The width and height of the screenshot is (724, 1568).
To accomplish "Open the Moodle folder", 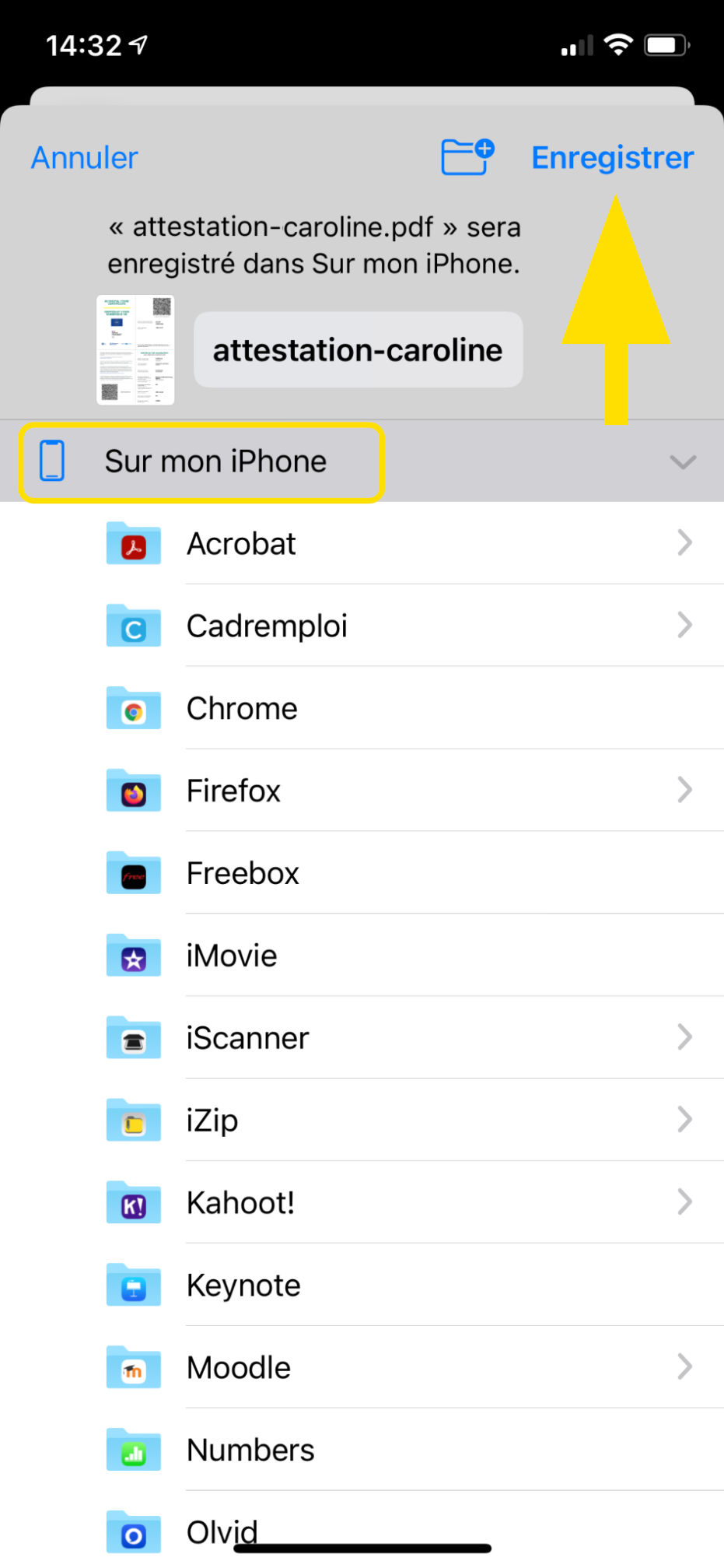I will 362,1368.
